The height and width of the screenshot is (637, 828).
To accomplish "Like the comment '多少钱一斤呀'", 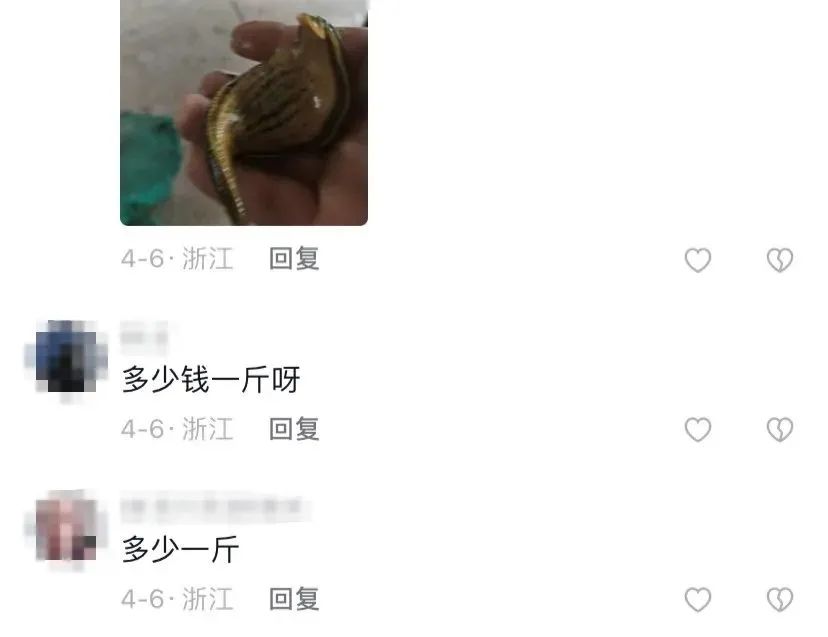I will (697, 430).
